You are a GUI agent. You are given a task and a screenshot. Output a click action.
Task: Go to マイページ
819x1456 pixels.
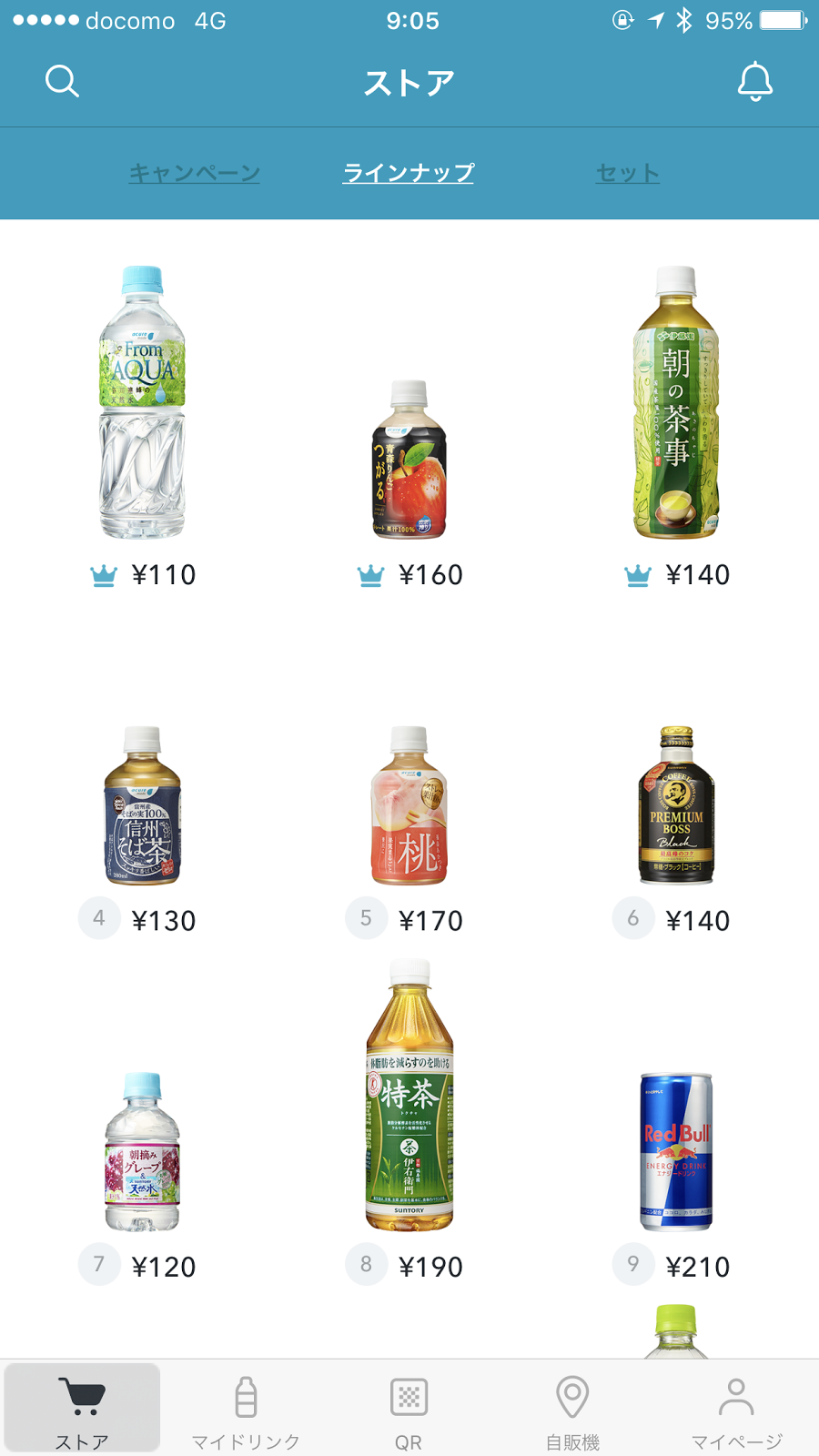click(x=736, y=1409)
